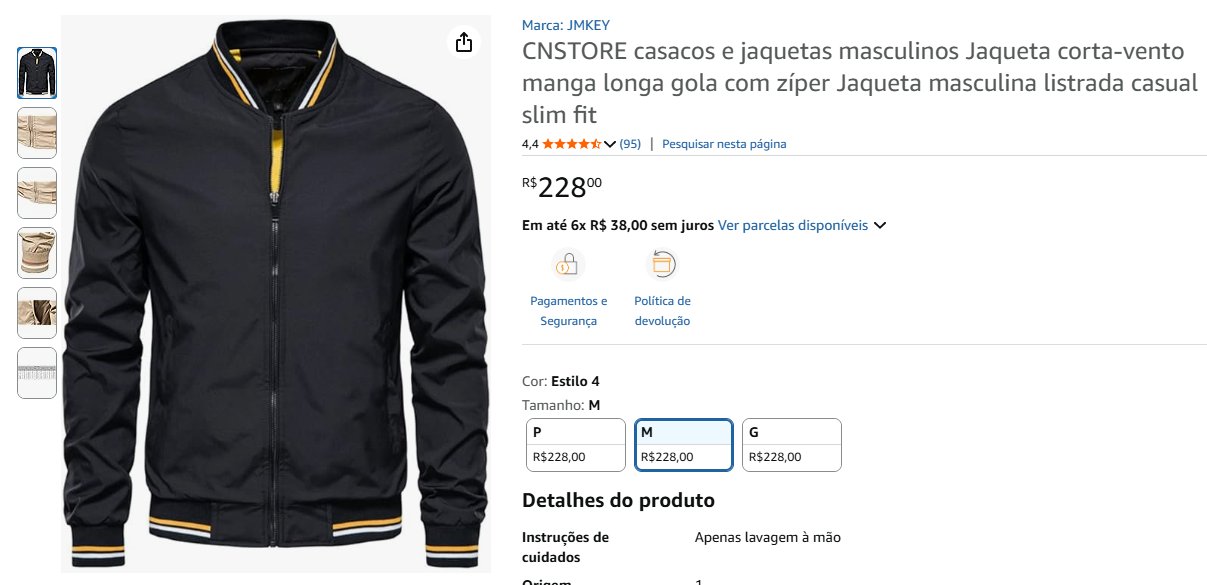The image size is (1207, 585).
Task: Open the JMKEY brand link
Action: [565, 25]
